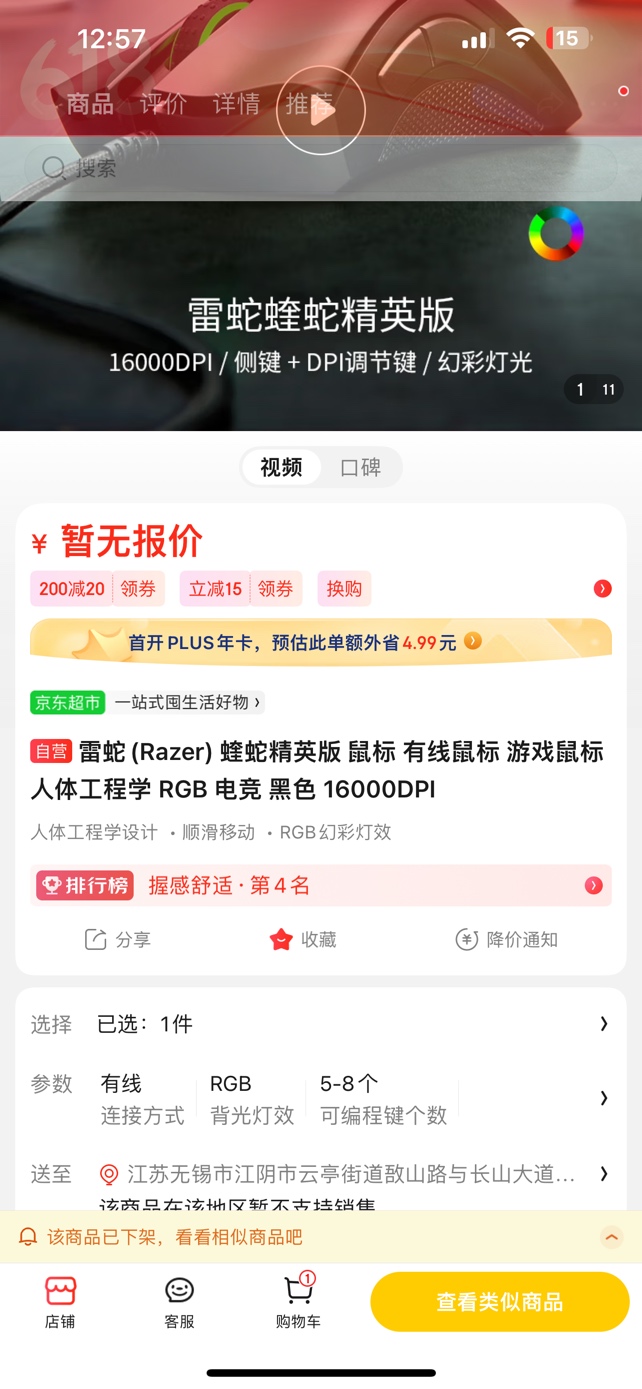
Task: Open the 排行榜 握感舒适 ranking
Action: point(320,885)
